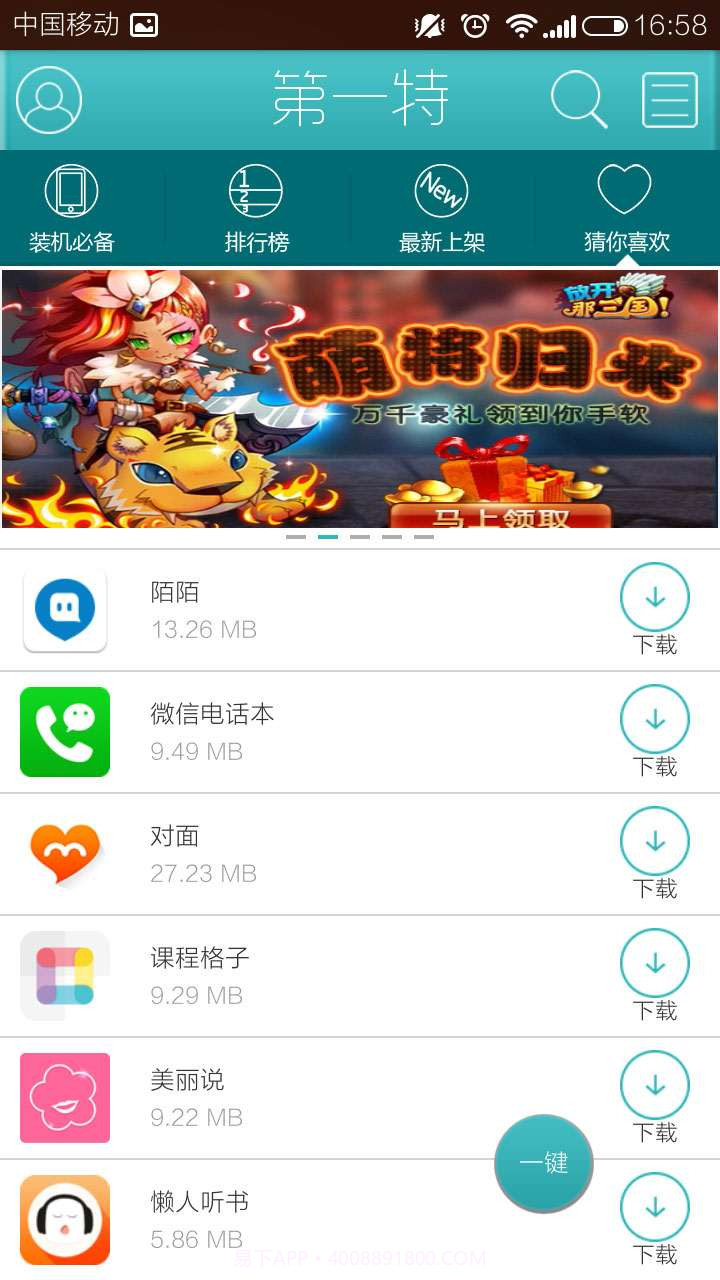Open the 萌将归来 promo banner

360,398
